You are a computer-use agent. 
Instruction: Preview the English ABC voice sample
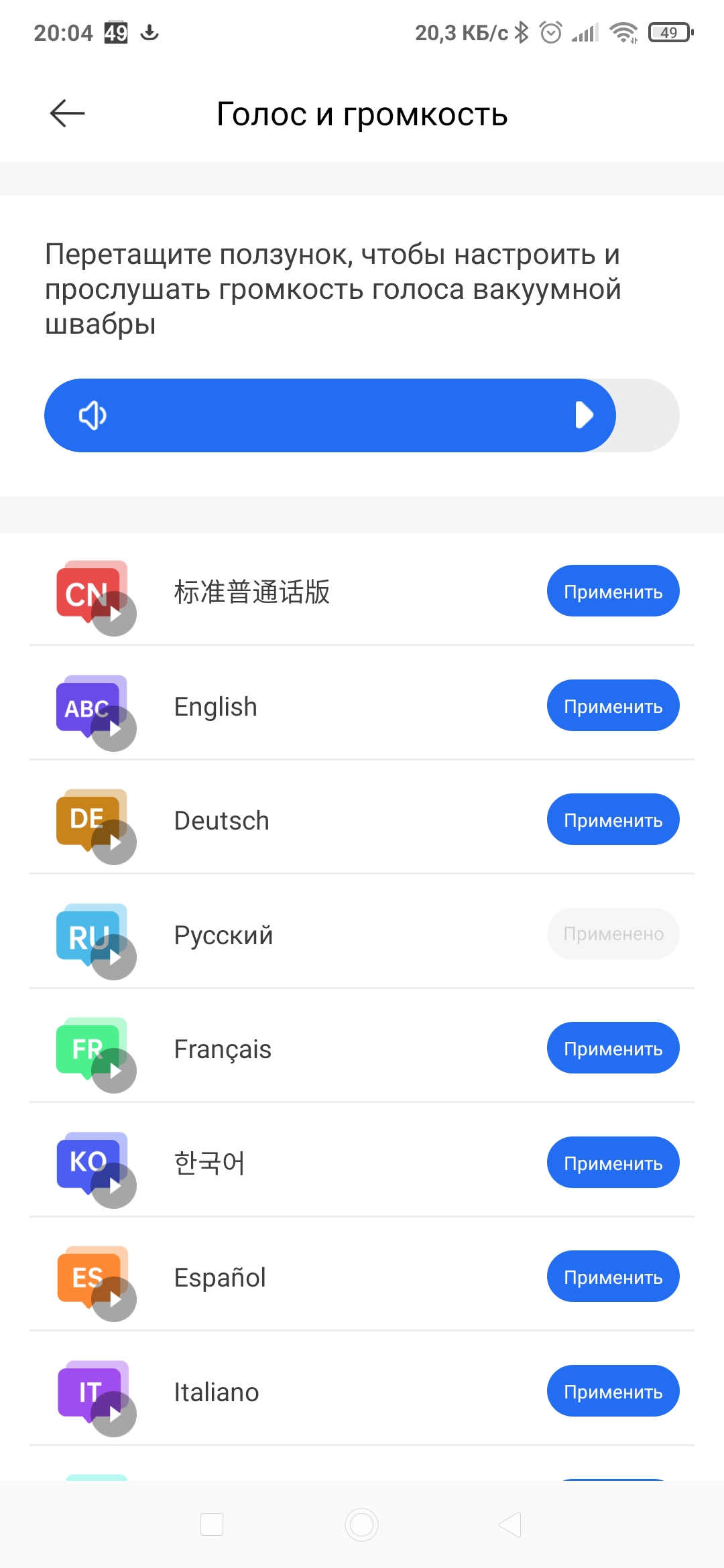coord(114,728)
